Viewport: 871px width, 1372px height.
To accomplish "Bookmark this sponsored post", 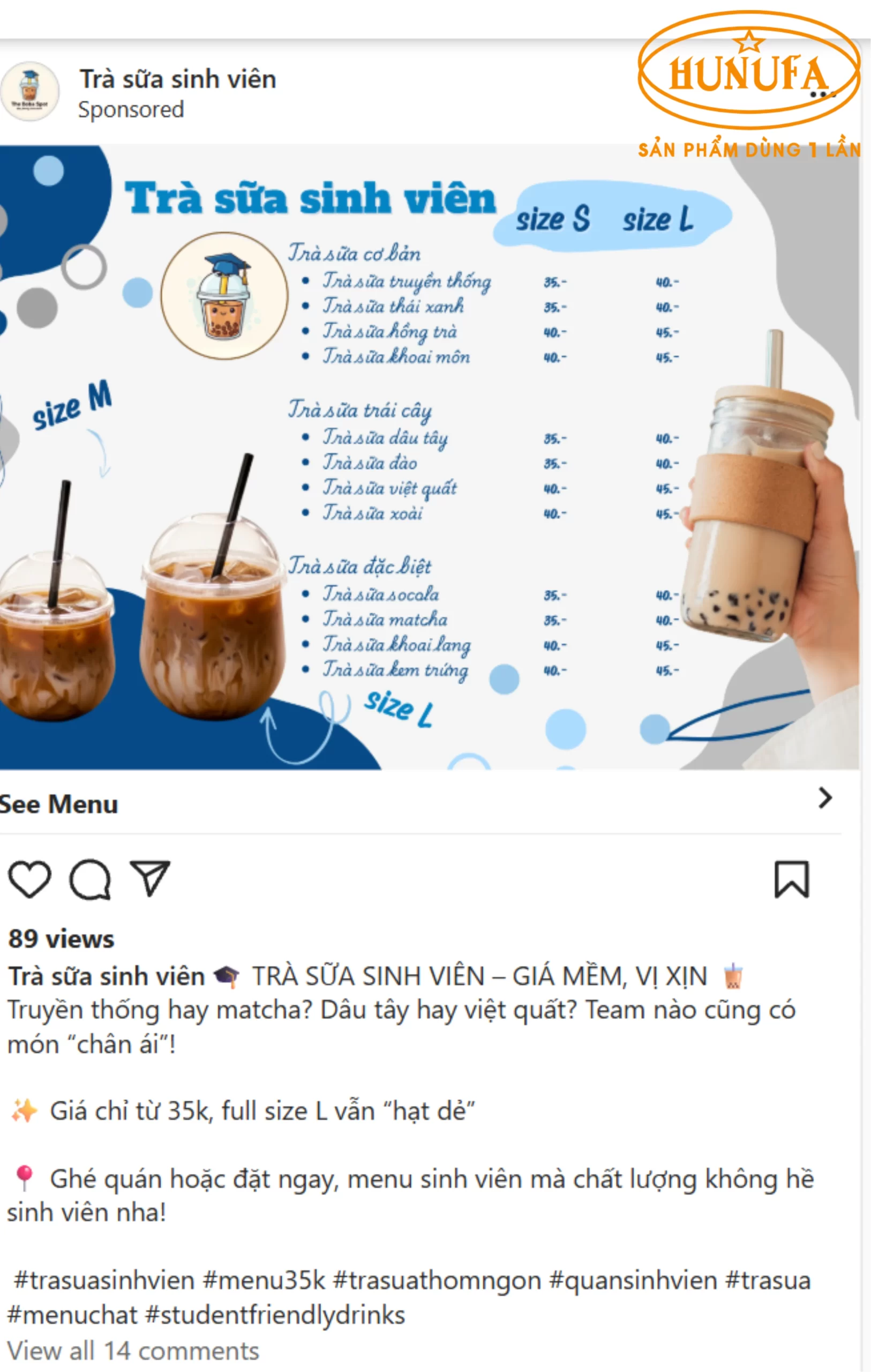I will coord(791,879).
